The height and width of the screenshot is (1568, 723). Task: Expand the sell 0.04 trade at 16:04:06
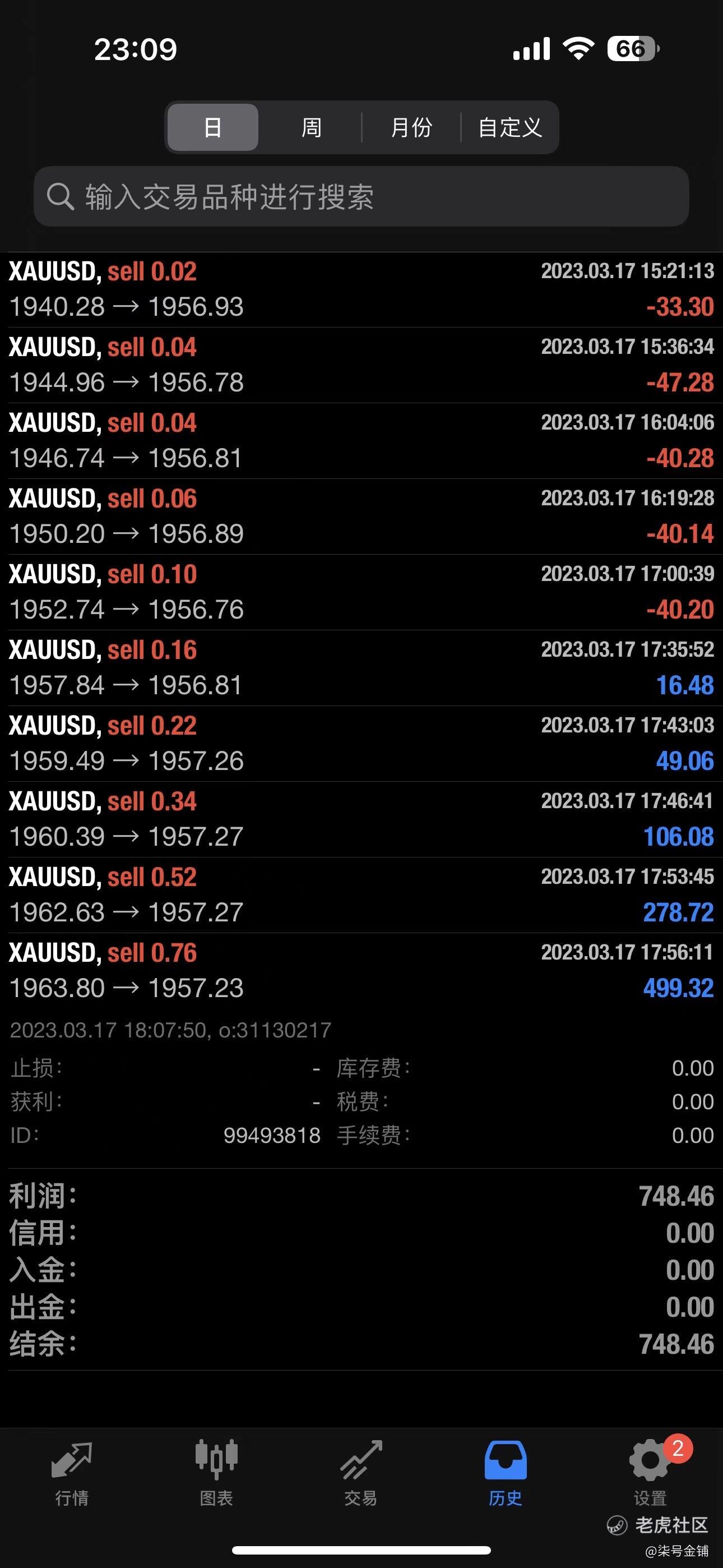[x=361, y=441]
